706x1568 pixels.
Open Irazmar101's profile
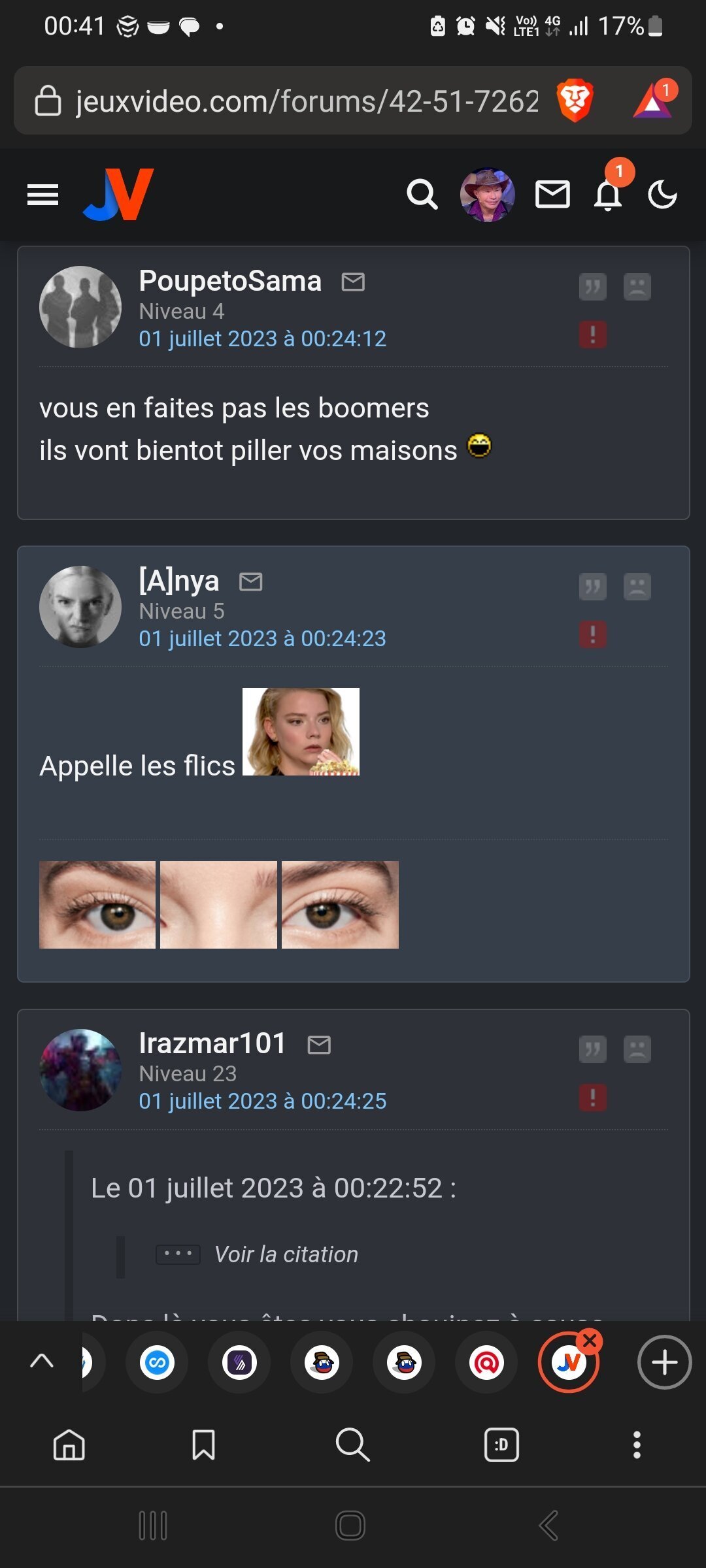coord(212,1043)
